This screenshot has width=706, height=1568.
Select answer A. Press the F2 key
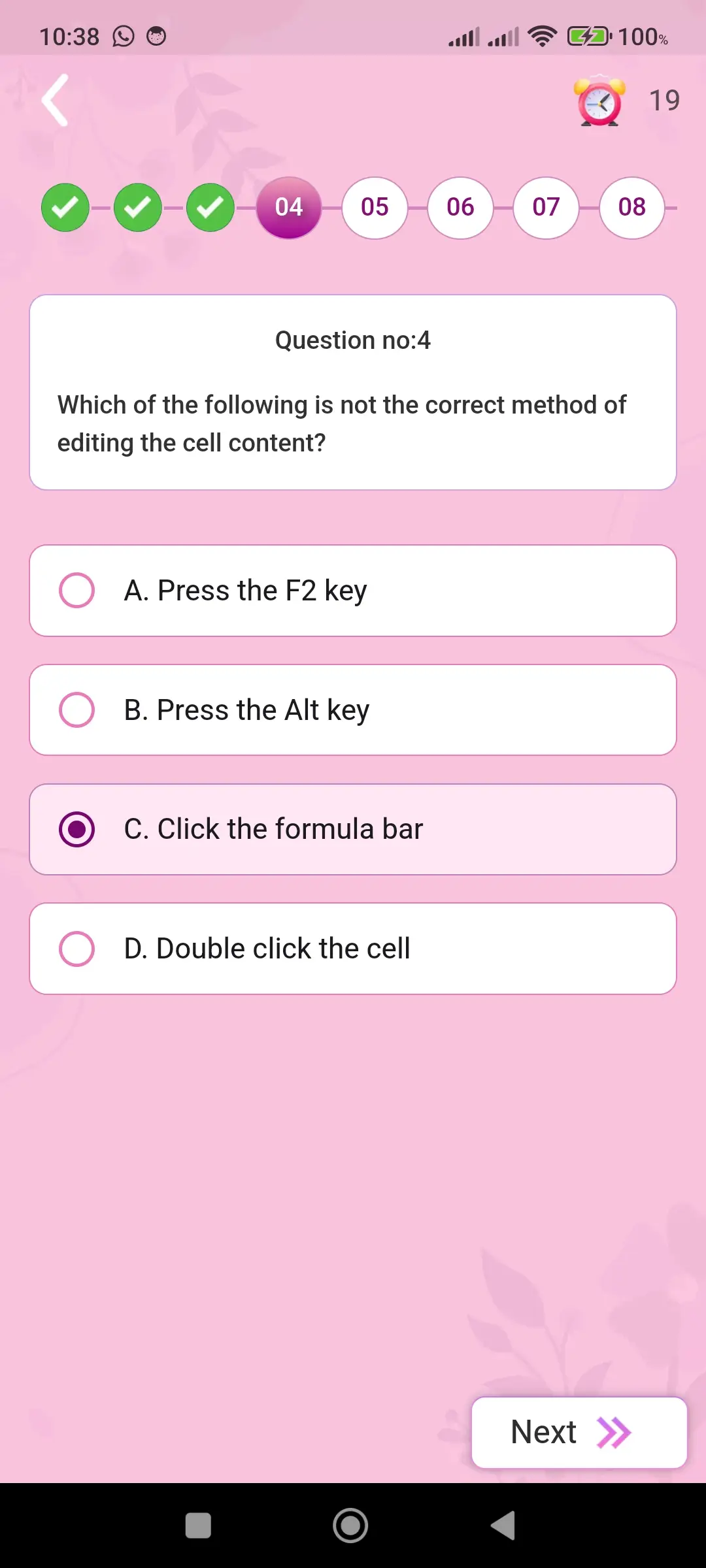click(353, 591)
